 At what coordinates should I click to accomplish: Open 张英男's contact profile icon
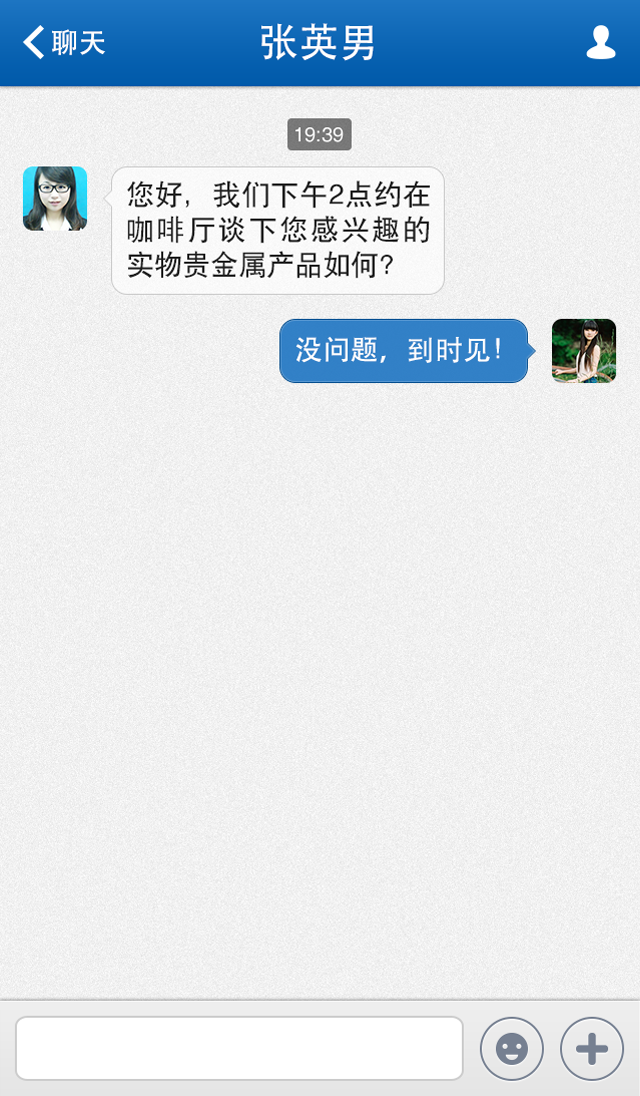(600, 43)
